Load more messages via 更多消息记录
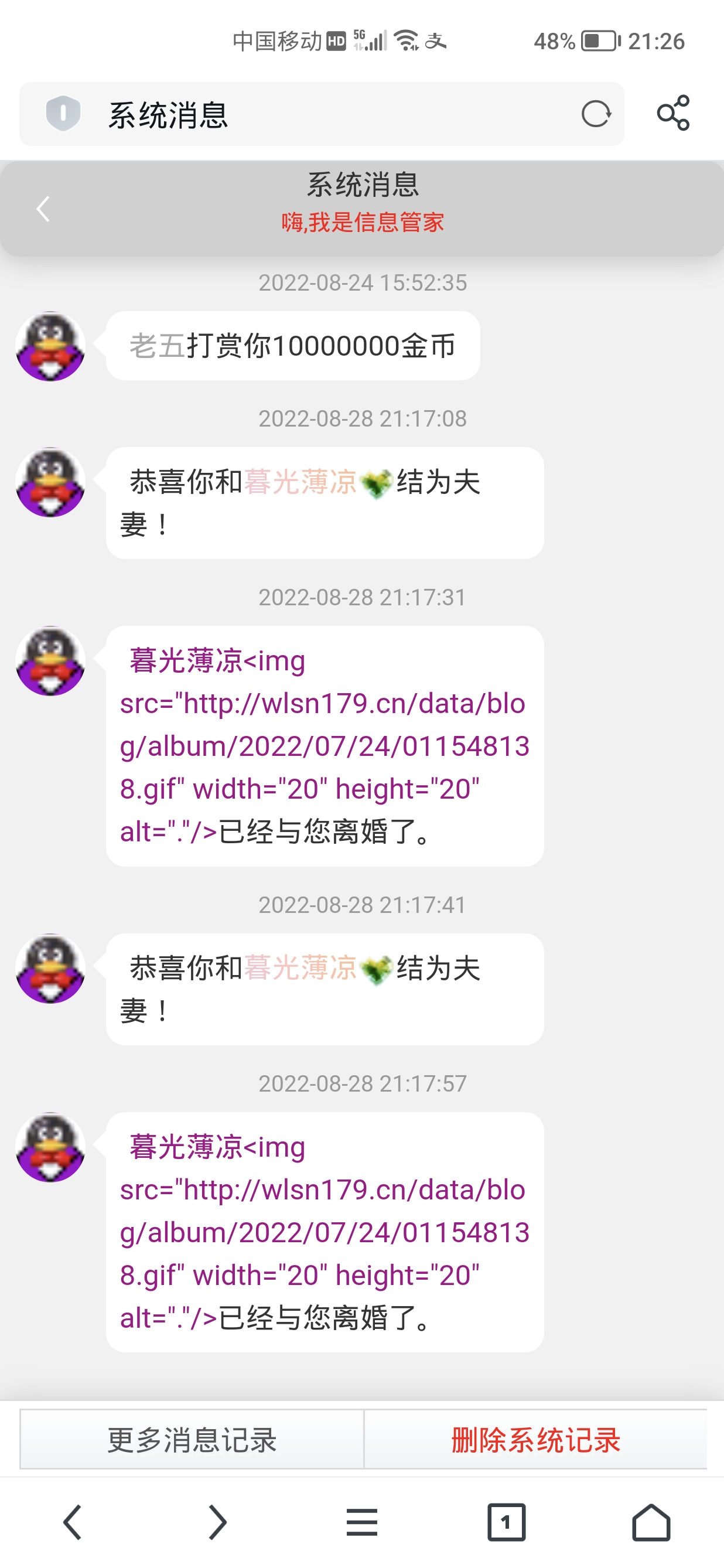Viewport: 724px width, 1568px height. coord(192,1441)
